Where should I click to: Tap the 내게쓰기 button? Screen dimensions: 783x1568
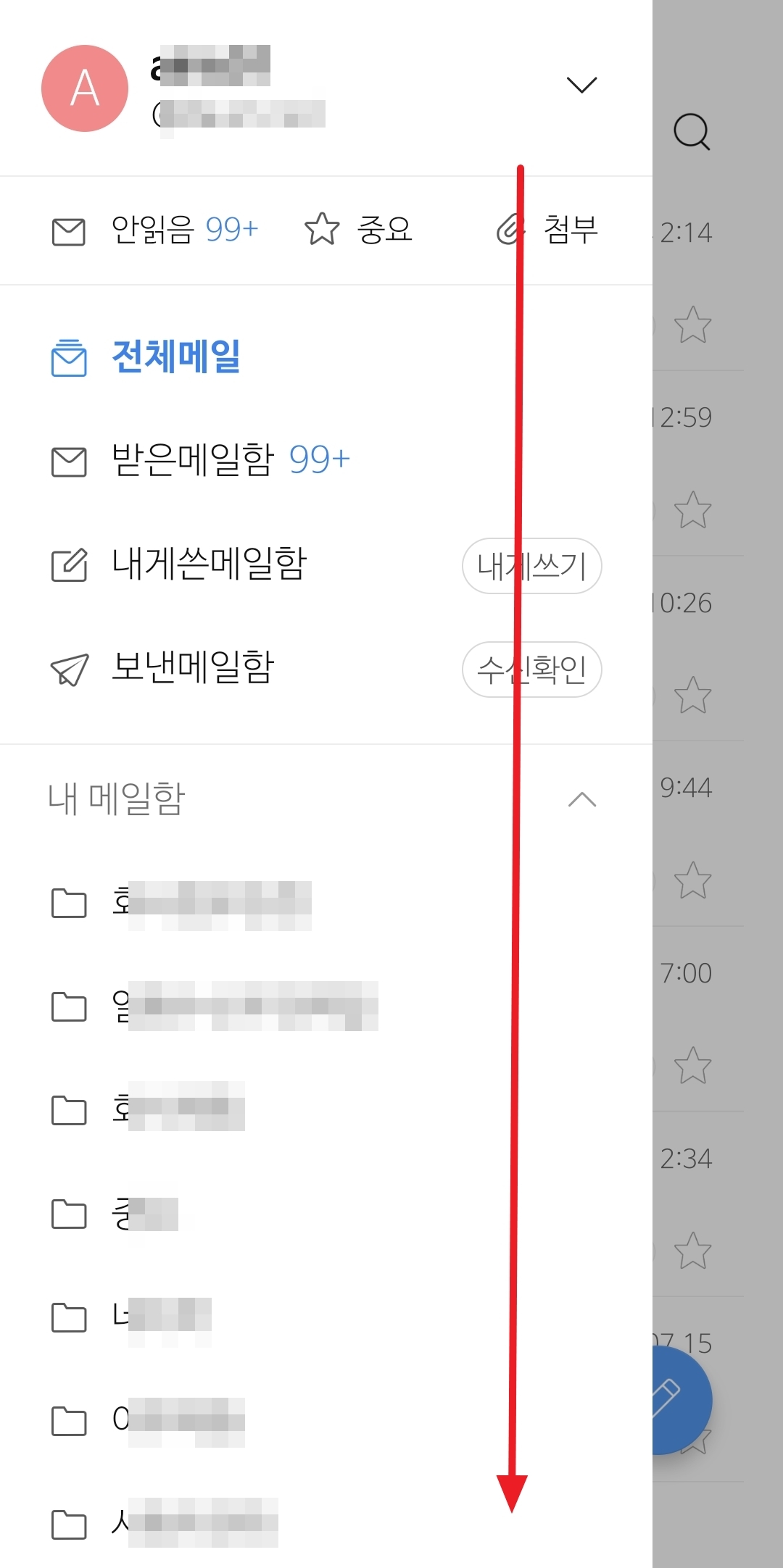[x=532, y=566]
